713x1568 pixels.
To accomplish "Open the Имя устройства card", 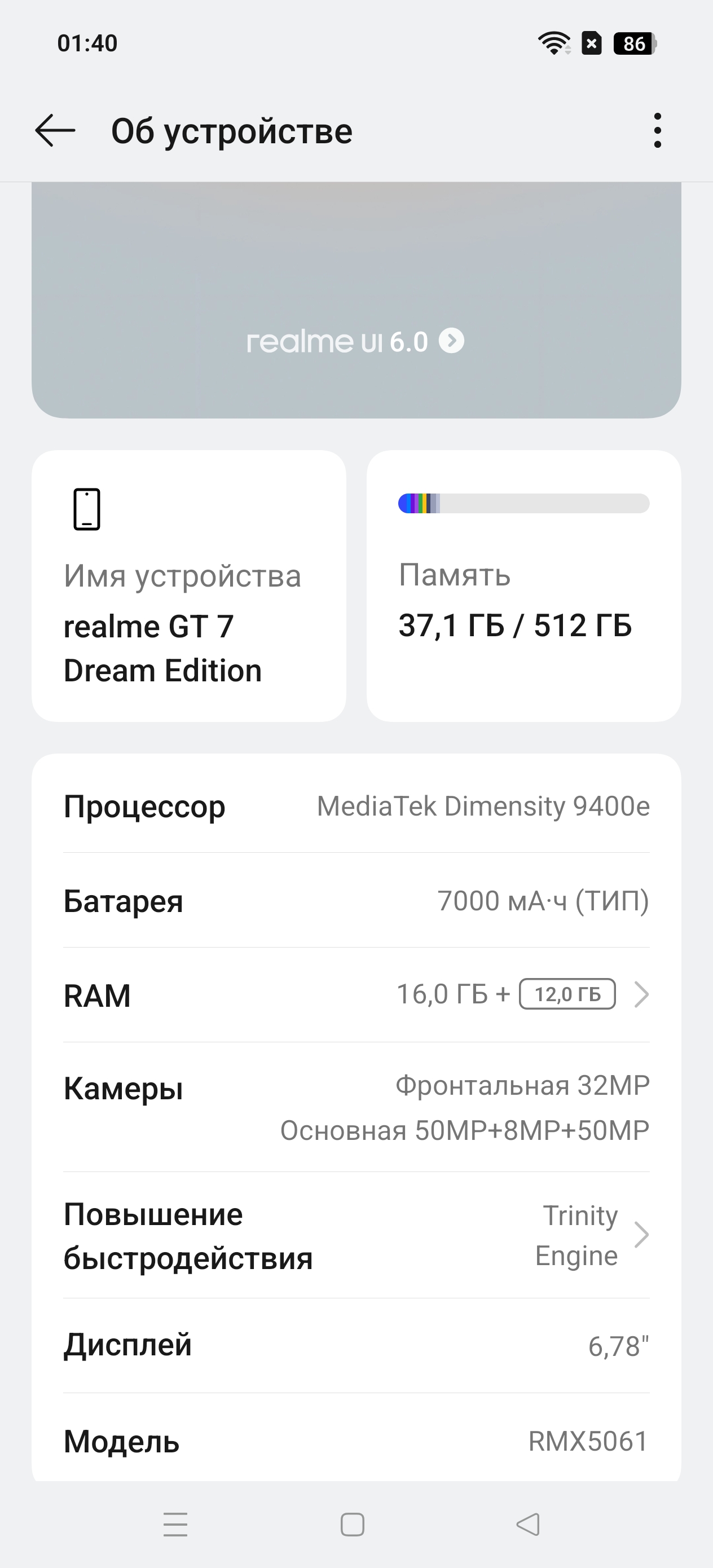I will tap(189, 585).
